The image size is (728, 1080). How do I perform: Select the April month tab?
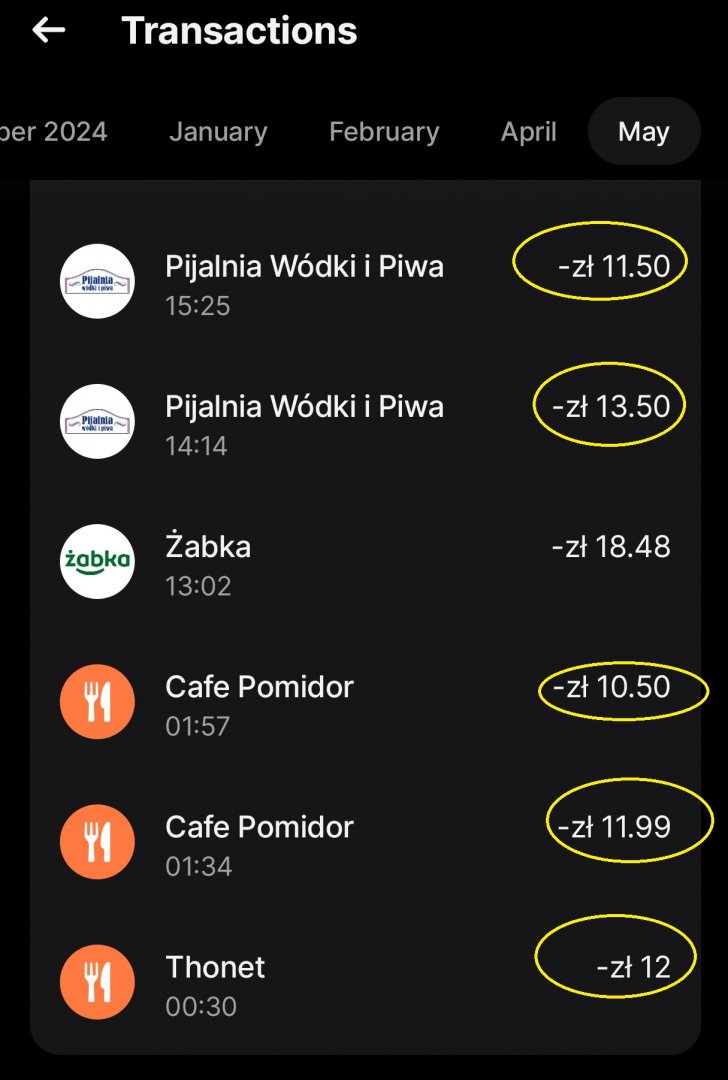coord(528,132)
